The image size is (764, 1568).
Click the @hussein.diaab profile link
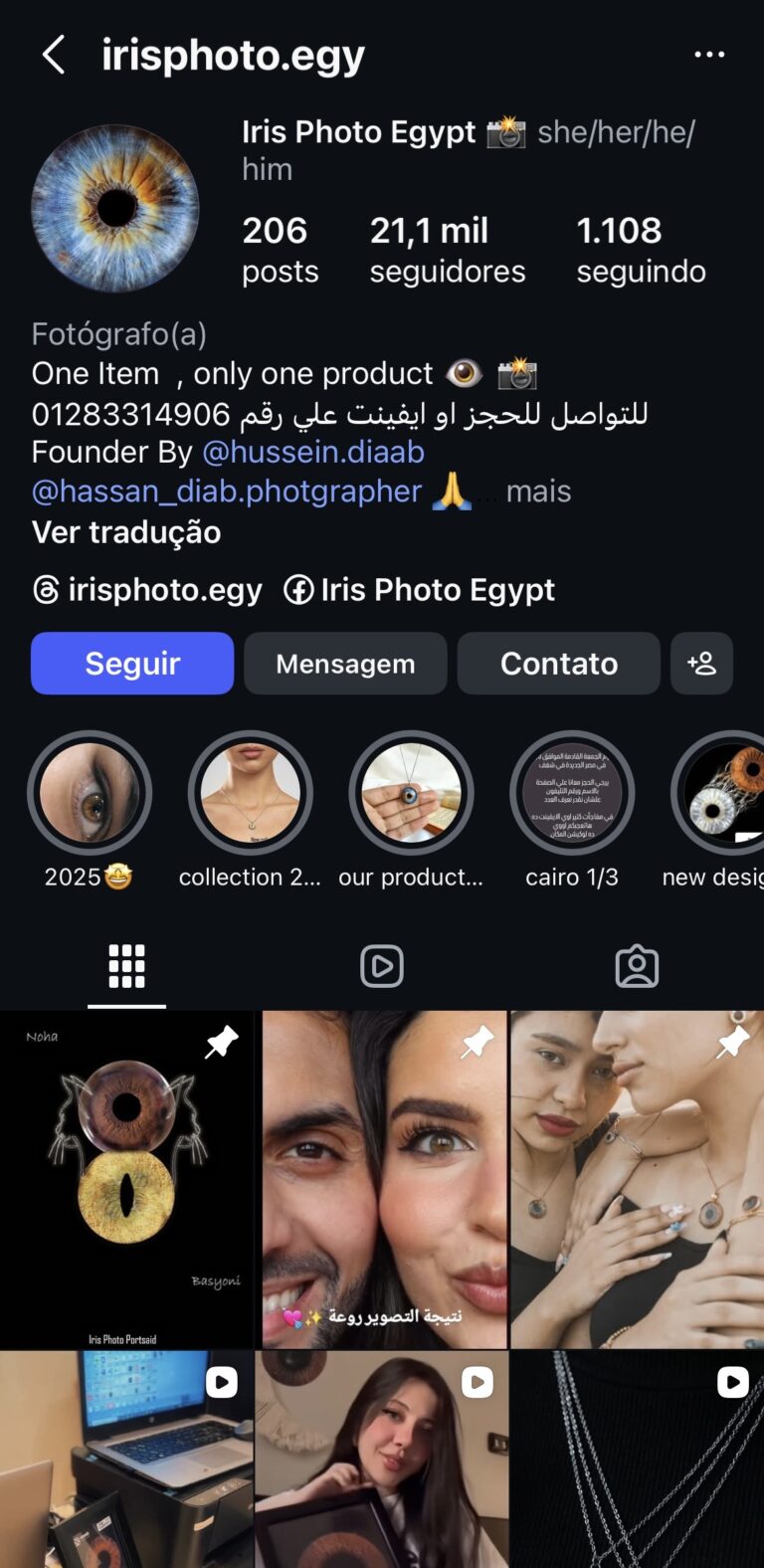(313, 451)
